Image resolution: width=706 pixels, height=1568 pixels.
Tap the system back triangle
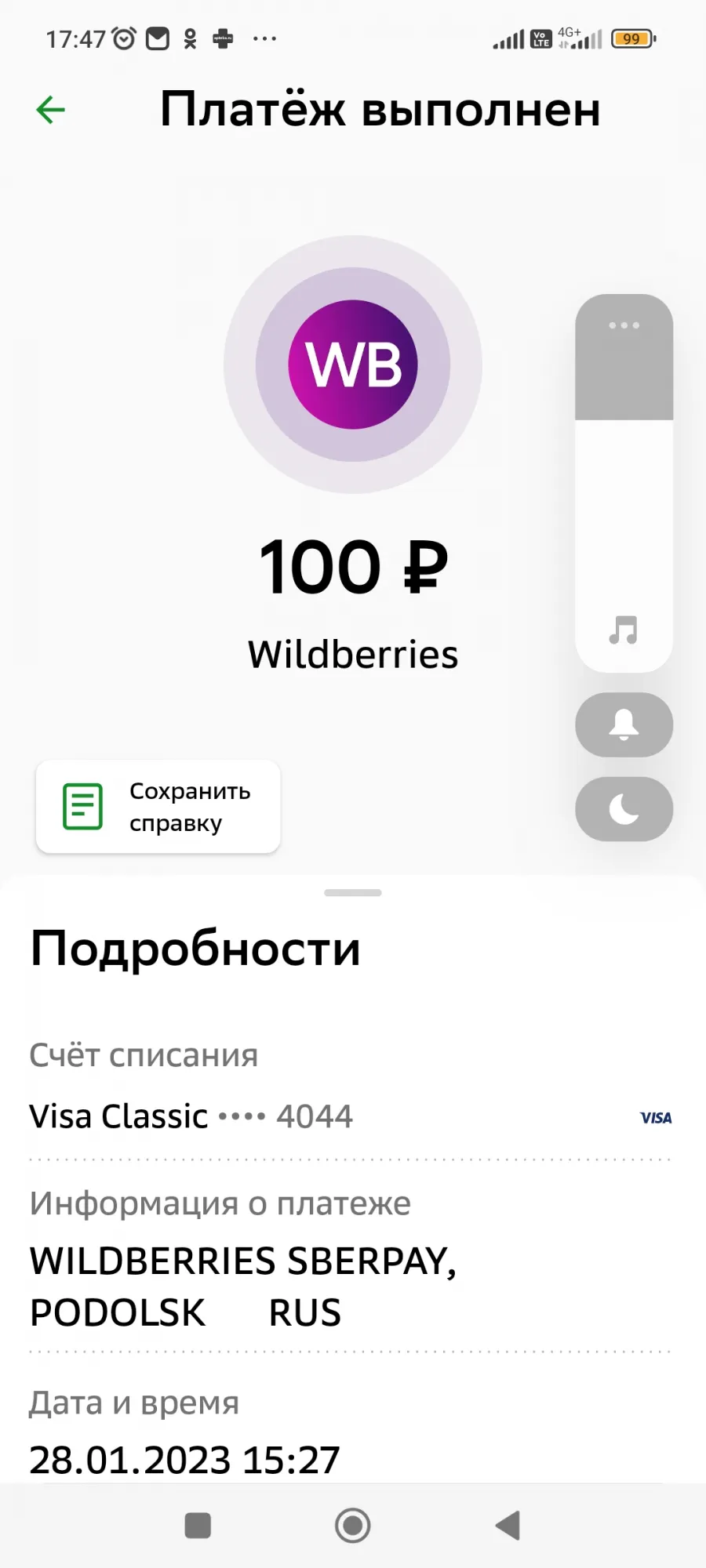508,1526
